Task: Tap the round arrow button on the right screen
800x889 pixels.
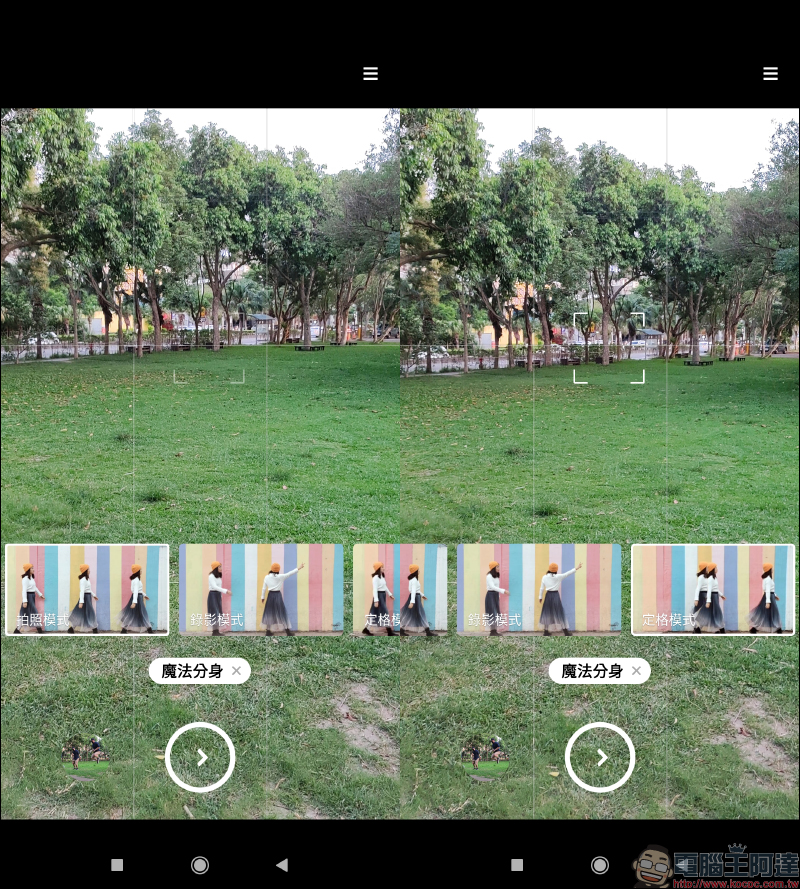Action: pos(600,757)
